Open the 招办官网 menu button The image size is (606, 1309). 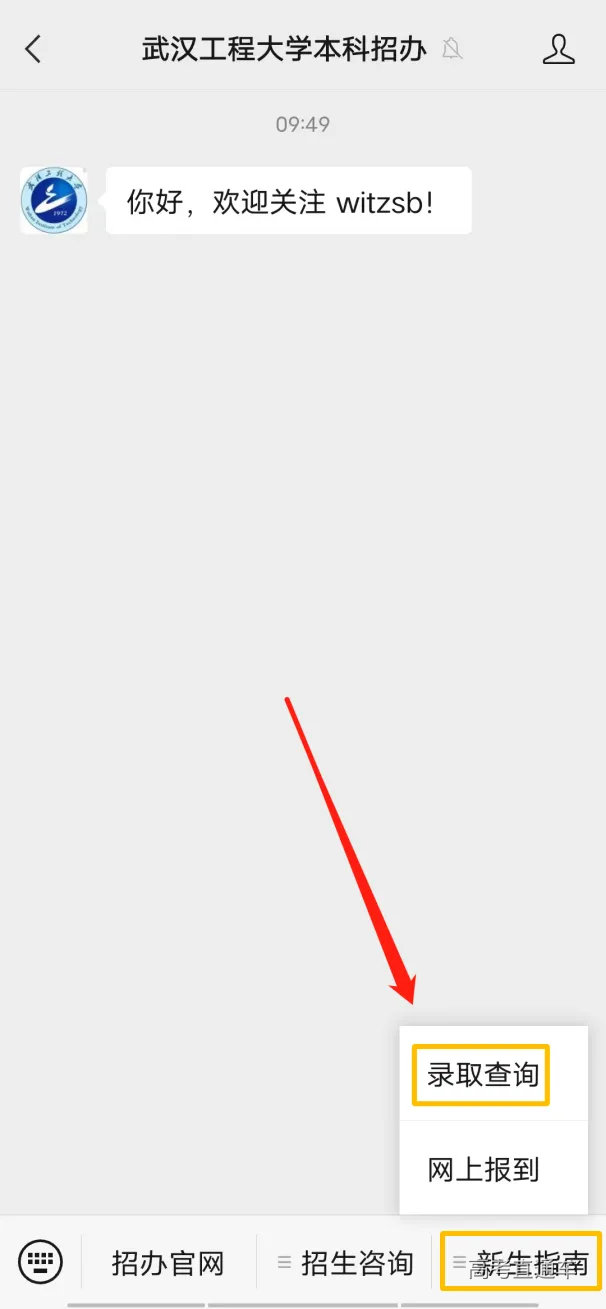click(168, 1263)
